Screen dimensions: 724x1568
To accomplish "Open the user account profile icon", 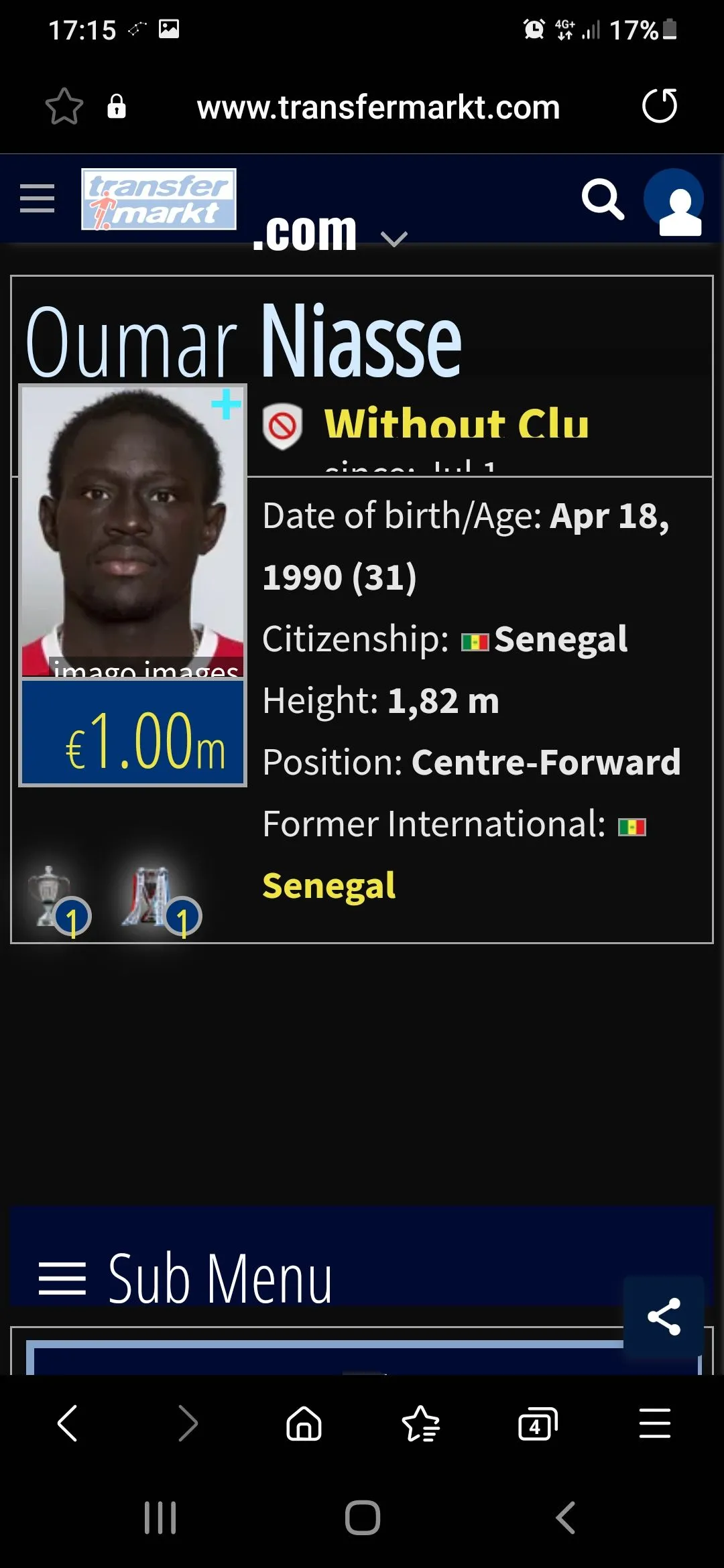I will tap(674, 201).
